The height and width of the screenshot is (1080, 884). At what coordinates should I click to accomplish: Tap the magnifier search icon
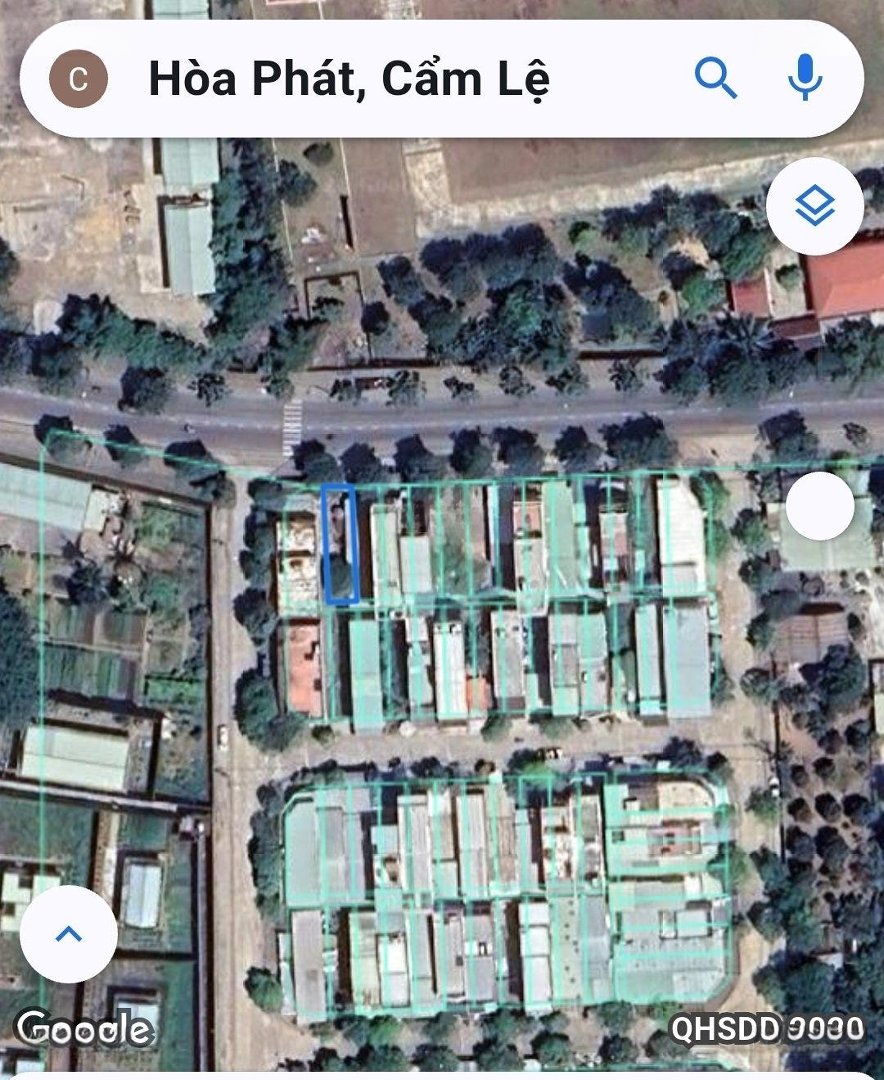(x=716, y=78)
